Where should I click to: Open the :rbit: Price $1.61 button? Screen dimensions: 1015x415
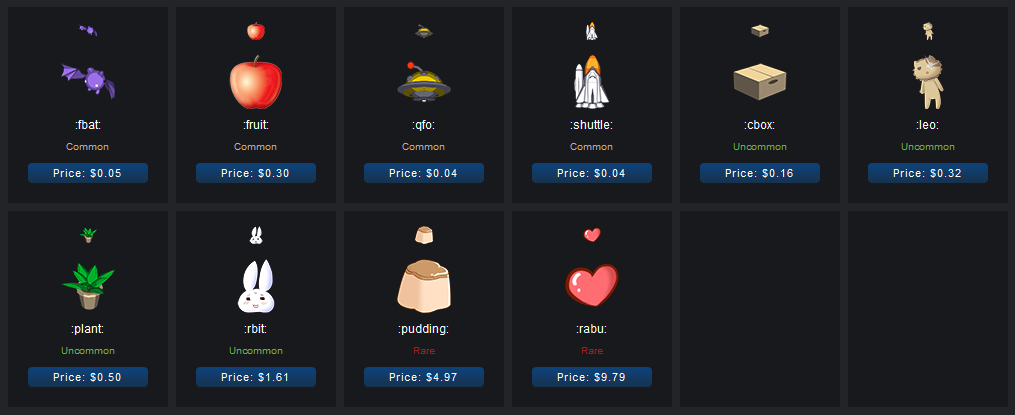click(256, 377)
